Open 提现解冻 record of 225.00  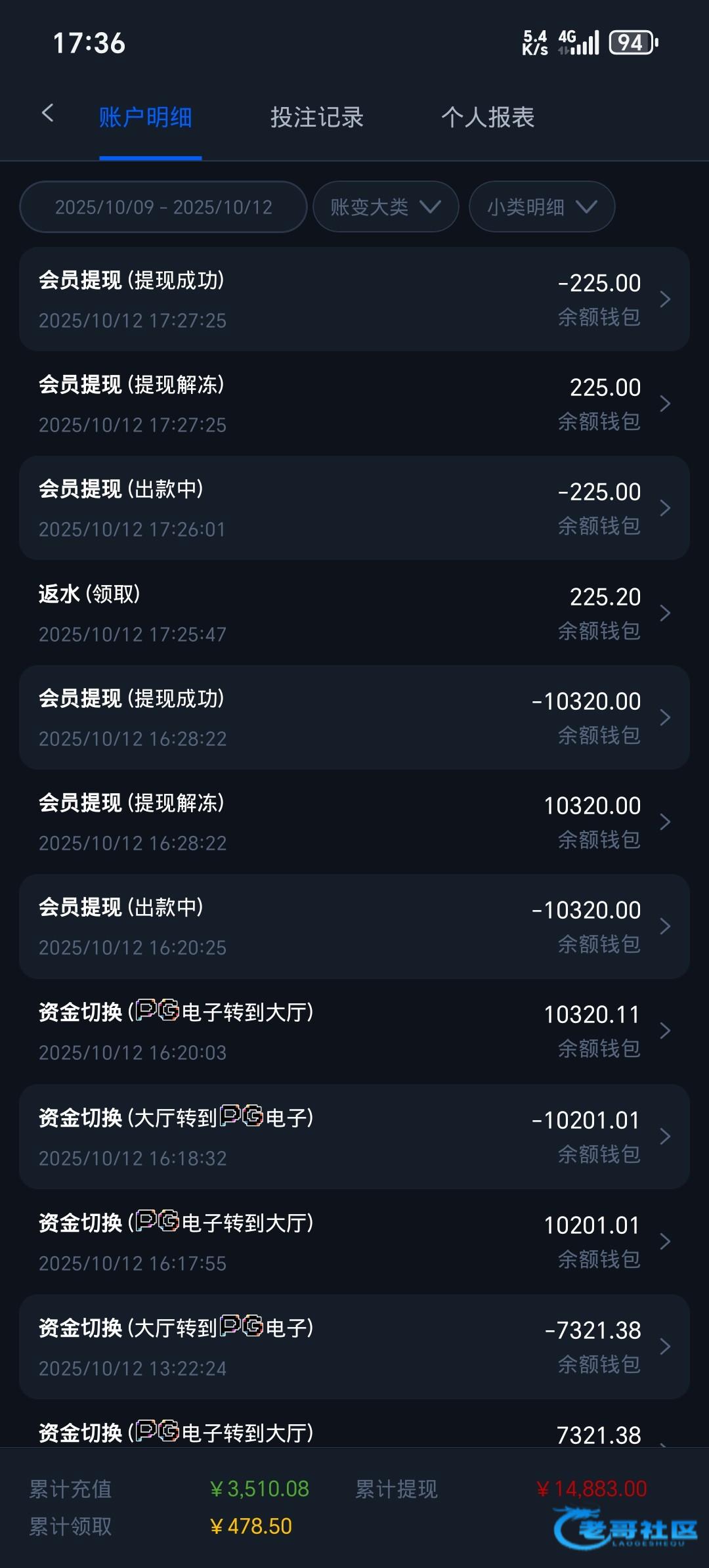pyautogui.click(x=354, y=404)
